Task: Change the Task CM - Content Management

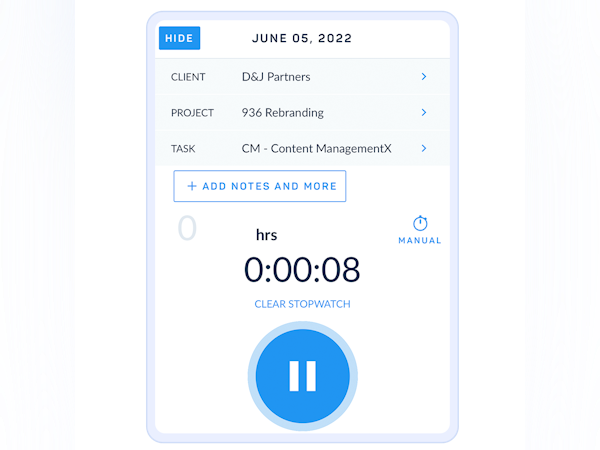Action: click(300, 148)
